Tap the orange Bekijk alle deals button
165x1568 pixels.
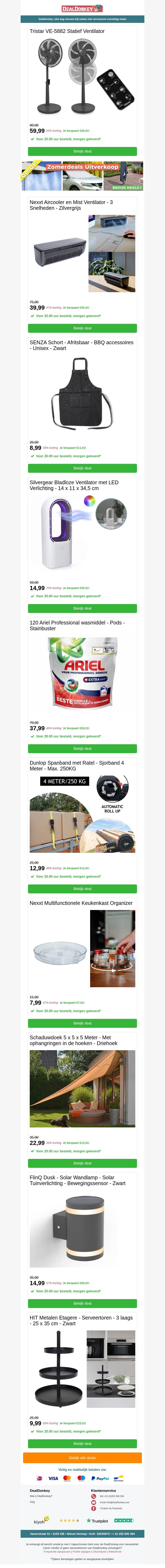[82, 1457]
